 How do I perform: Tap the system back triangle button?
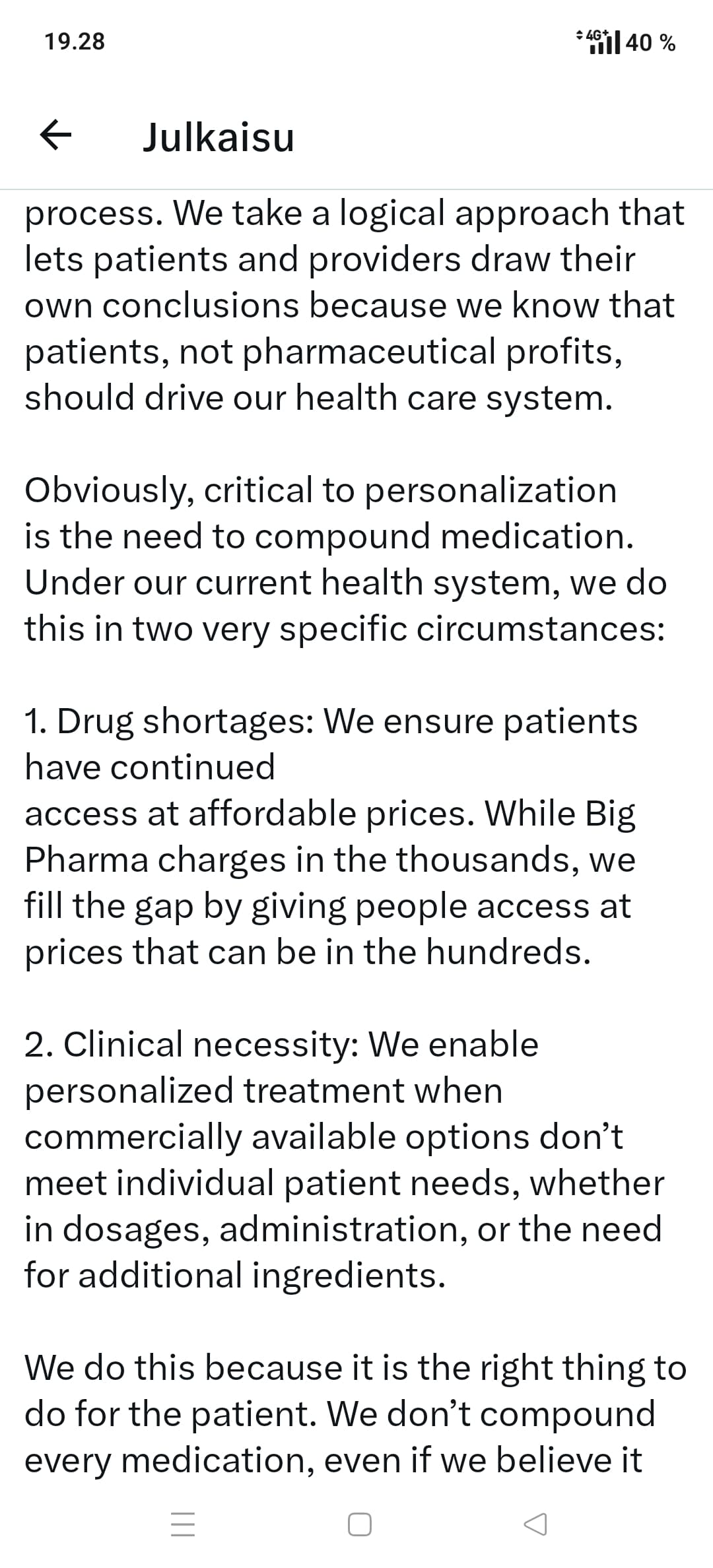pos(535,1524)
